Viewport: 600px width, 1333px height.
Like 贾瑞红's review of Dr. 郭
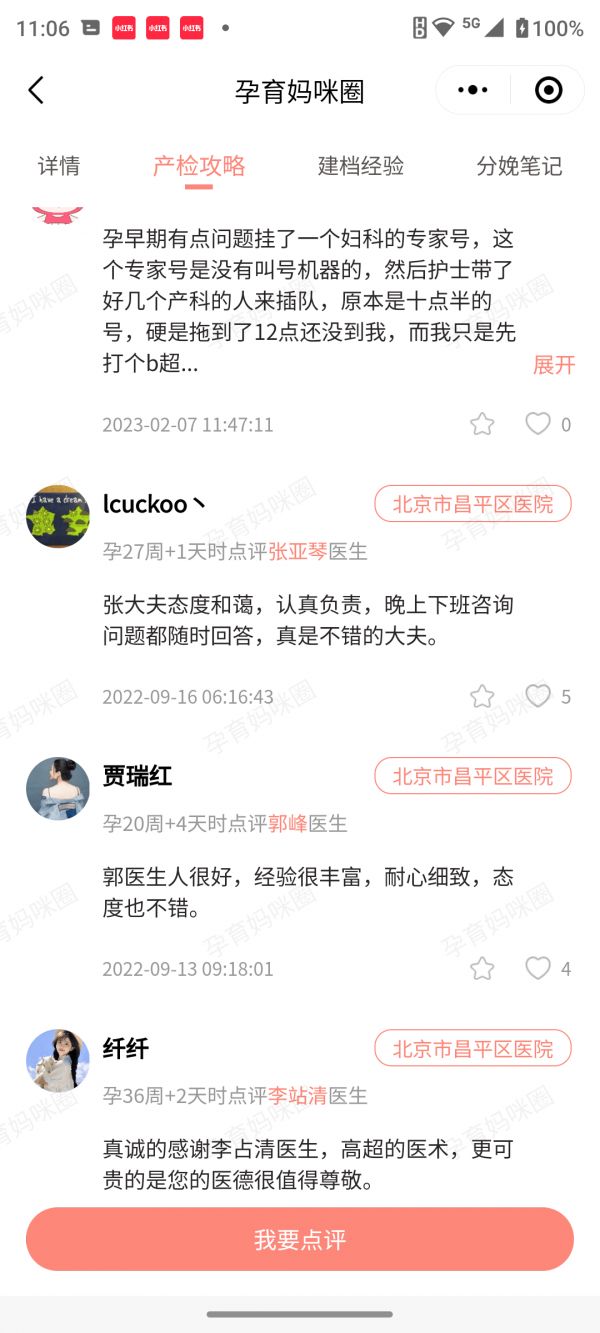(538, 968)
